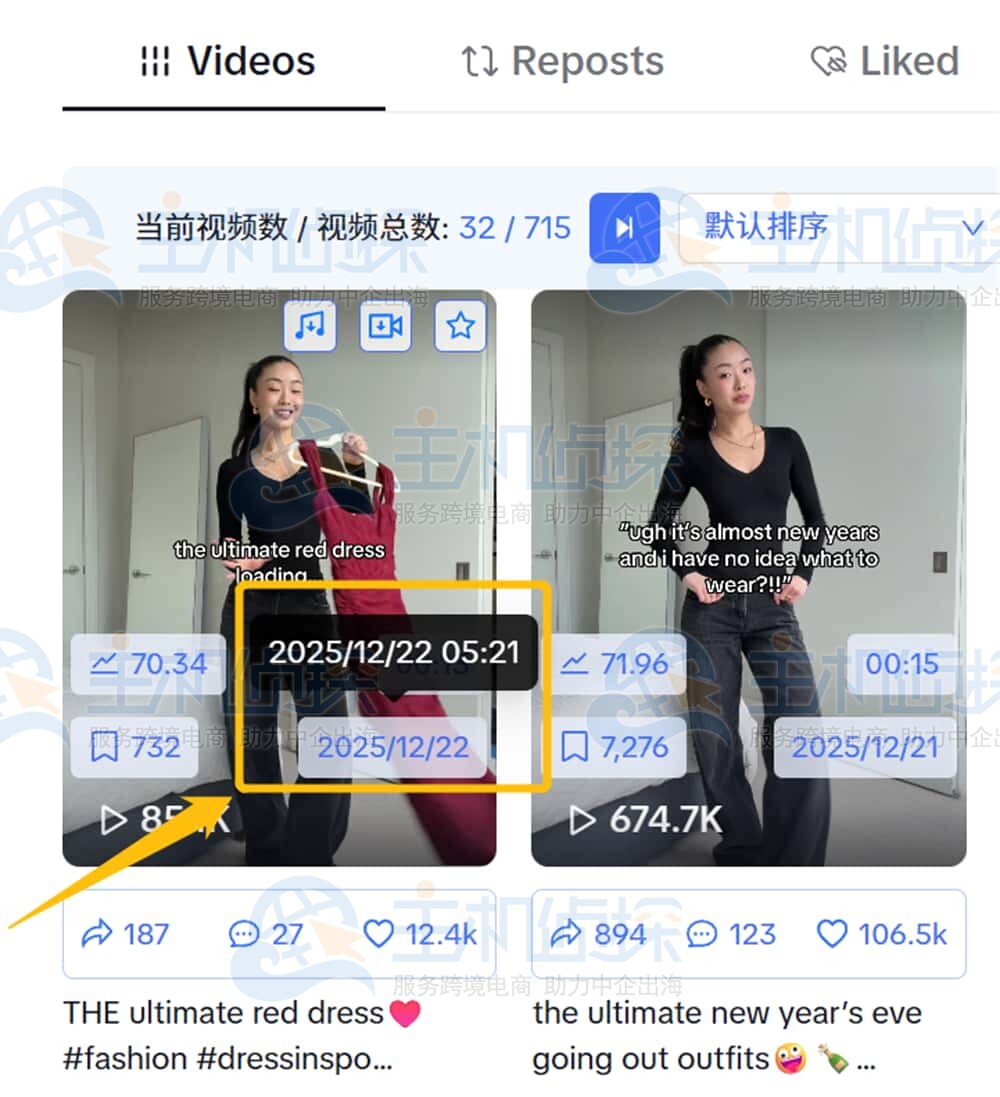The height and width of the screenshot is (1097, 1000).
Task: Download the red dress video file
Action: [385, 326]
